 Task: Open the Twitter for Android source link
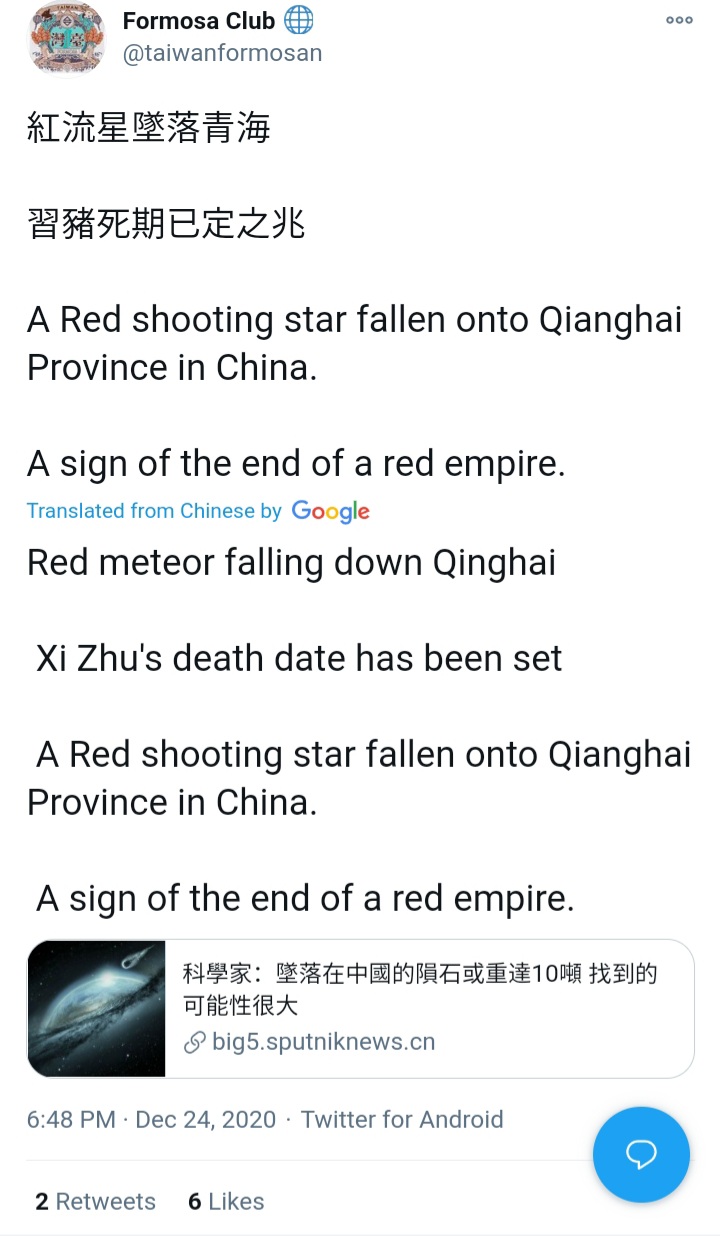coord(402,1119)
